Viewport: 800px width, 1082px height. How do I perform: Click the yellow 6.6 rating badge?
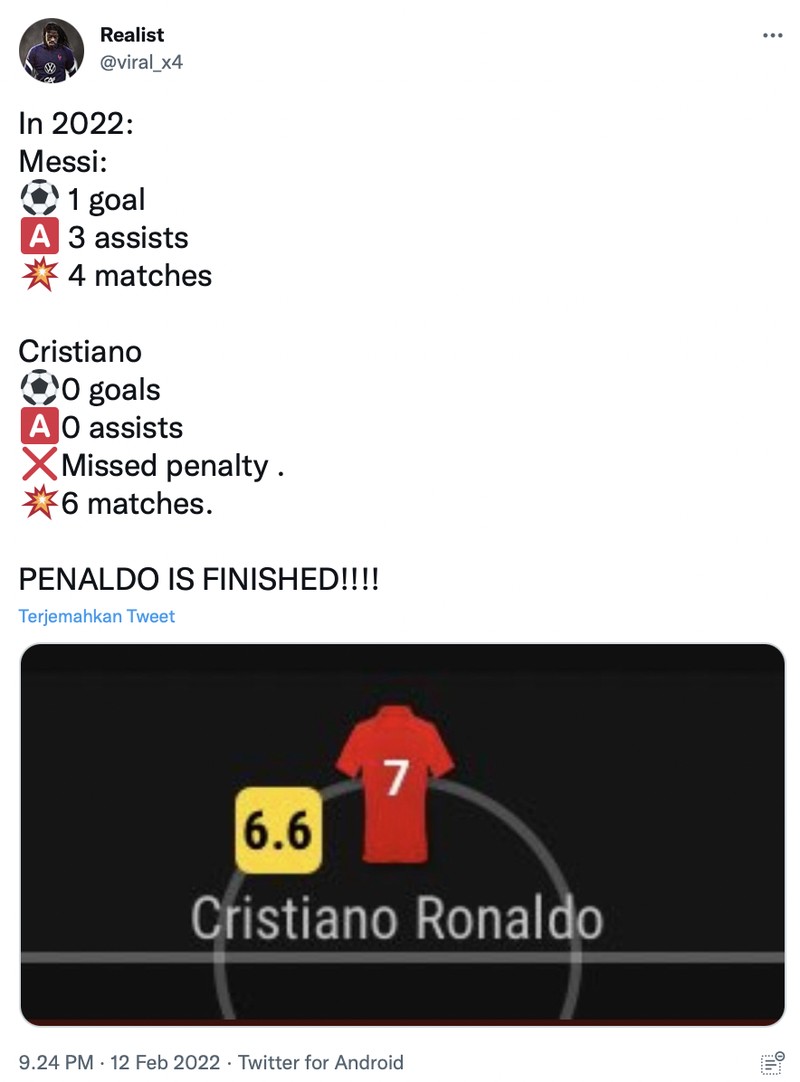click(277, 829)
